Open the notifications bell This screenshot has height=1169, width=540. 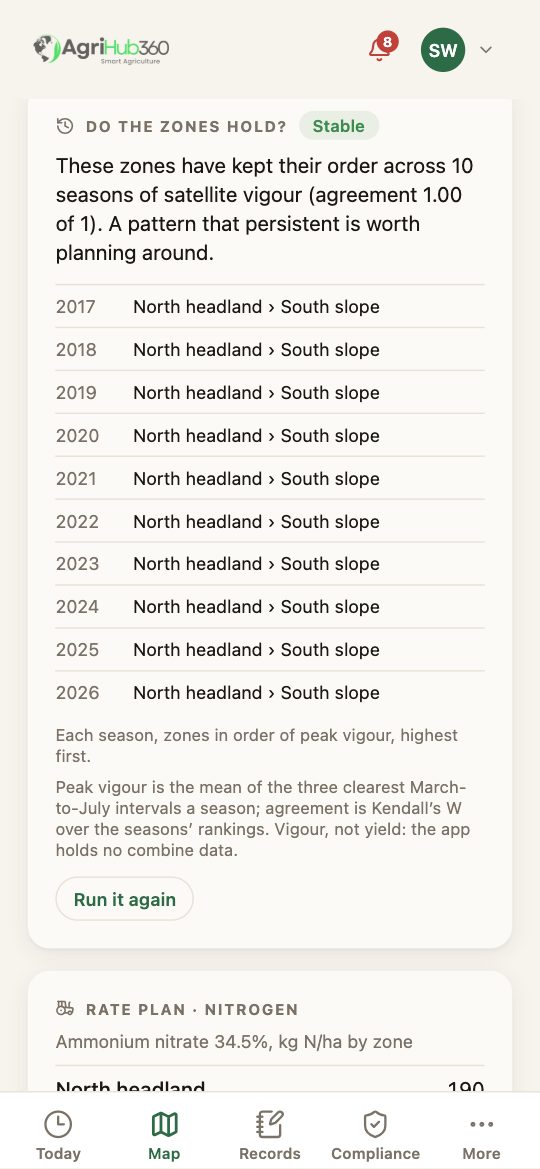tap(382, 48)
